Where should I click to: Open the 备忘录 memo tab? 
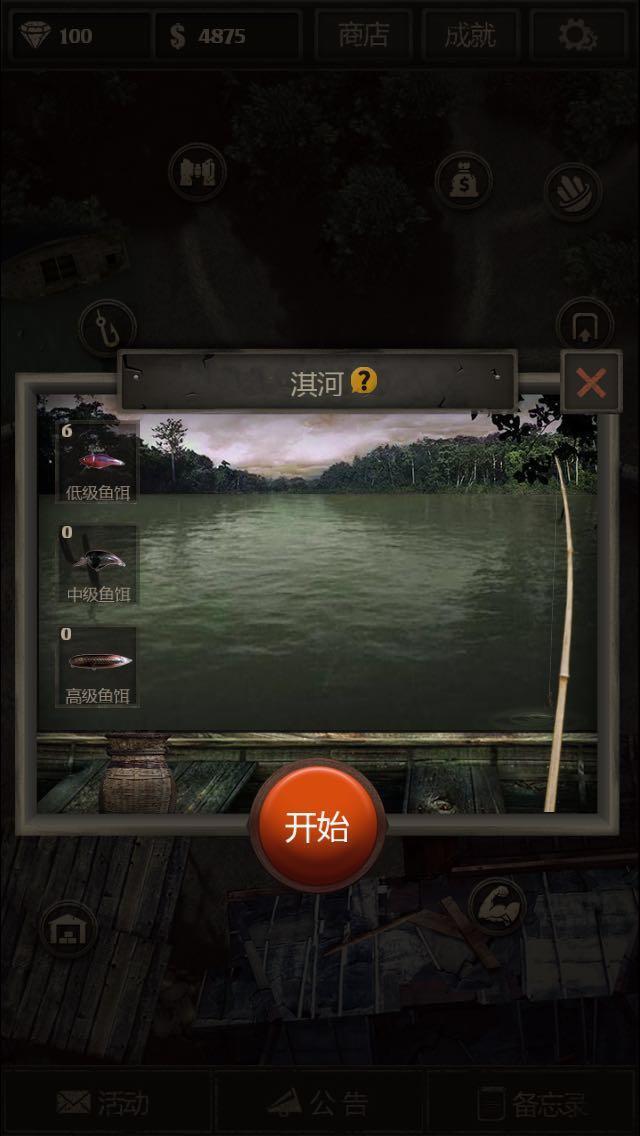click(533, 1104)
